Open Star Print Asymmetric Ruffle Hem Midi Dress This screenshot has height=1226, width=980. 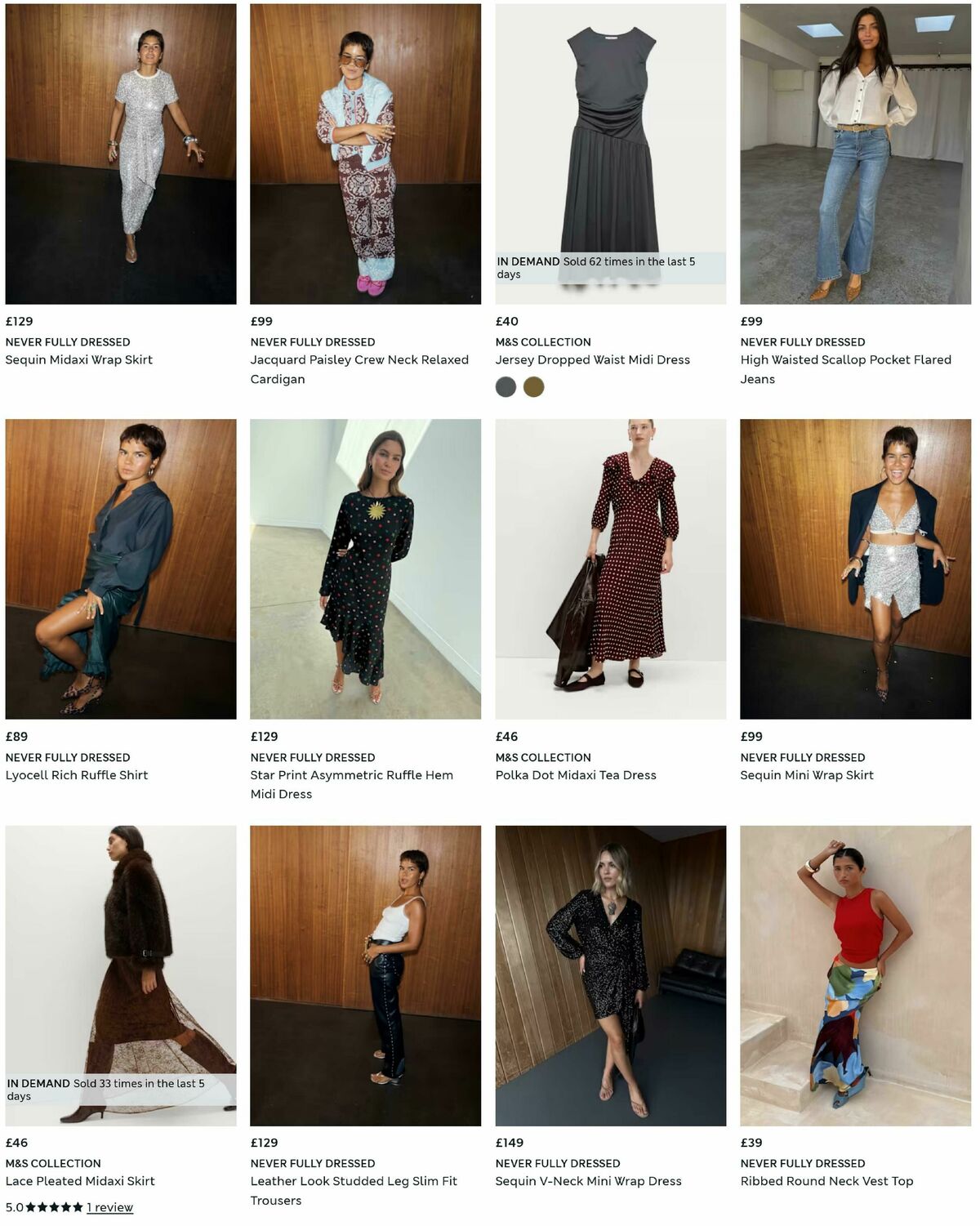point(351,784)
